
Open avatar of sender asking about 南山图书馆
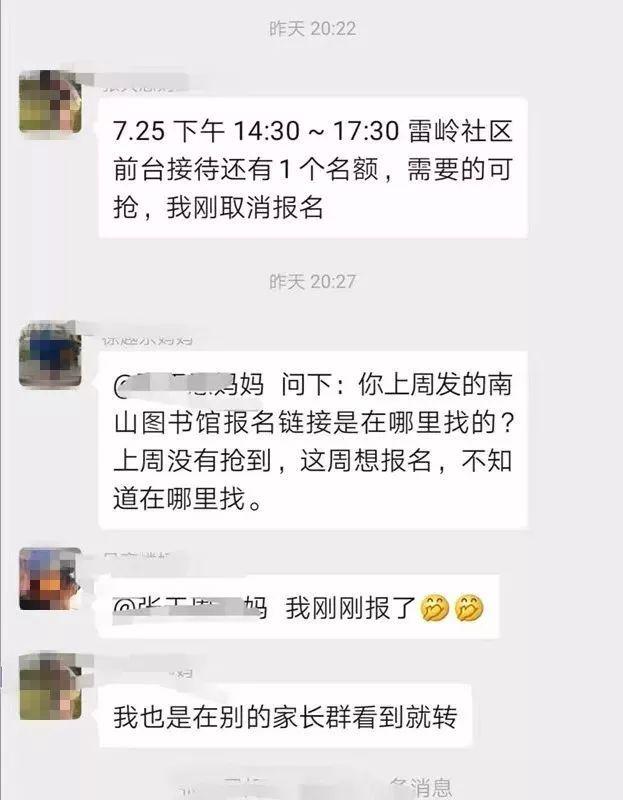[50, 354]
